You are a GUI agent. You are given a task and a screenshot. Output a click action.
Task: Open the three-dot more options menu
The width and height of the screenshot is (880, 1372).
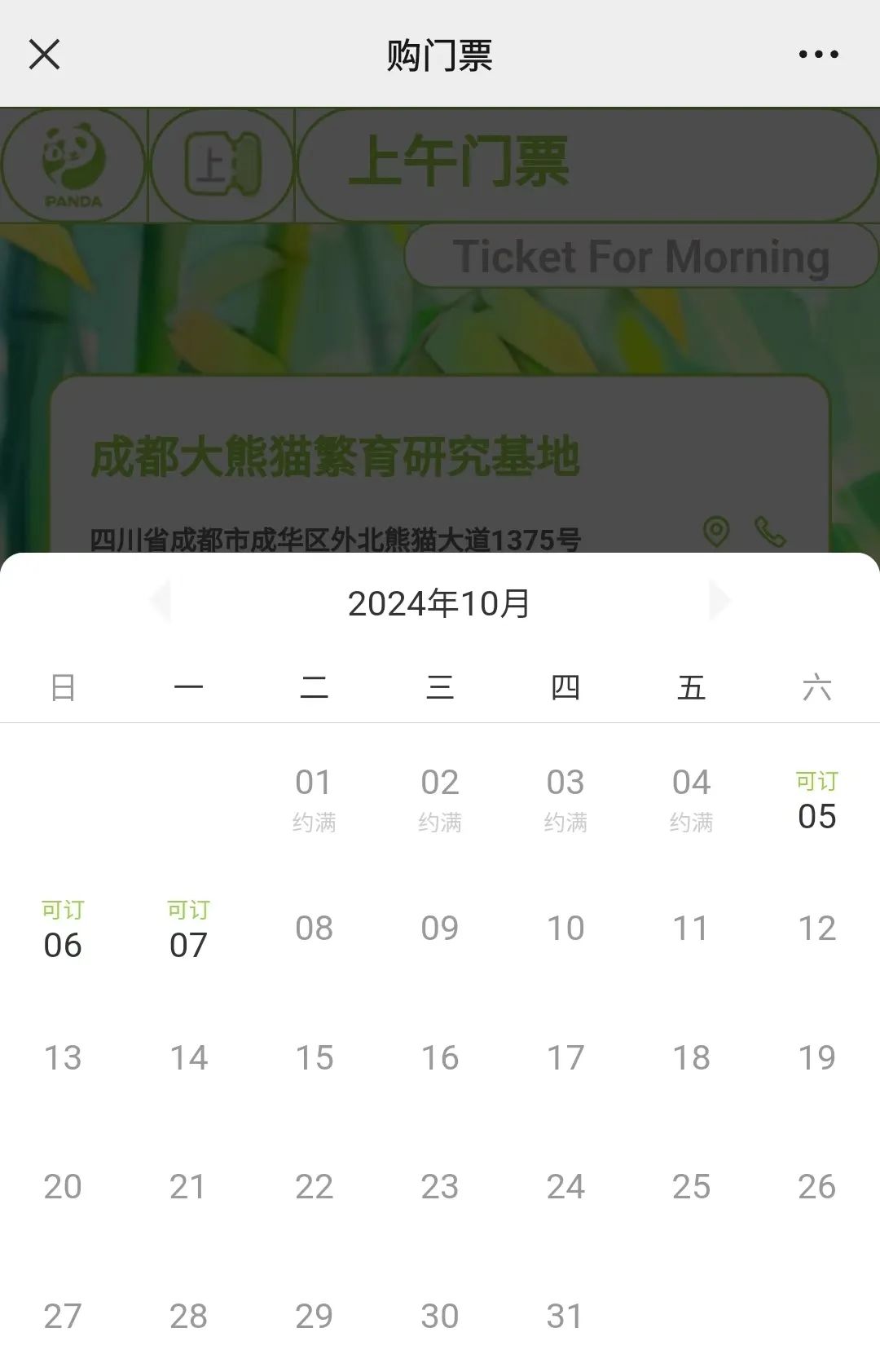click(x=818, y=55)
